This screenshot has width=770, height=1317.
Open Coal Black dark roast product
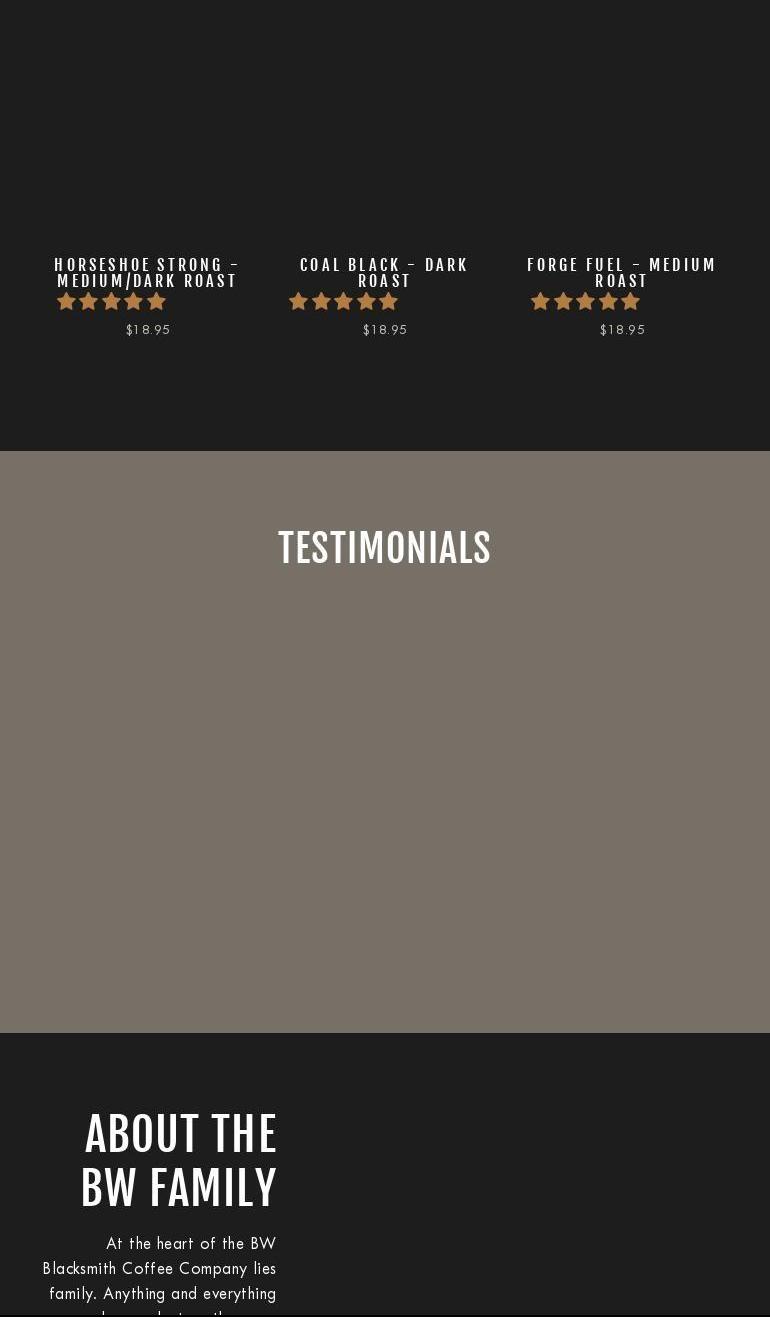pos(384,273)
